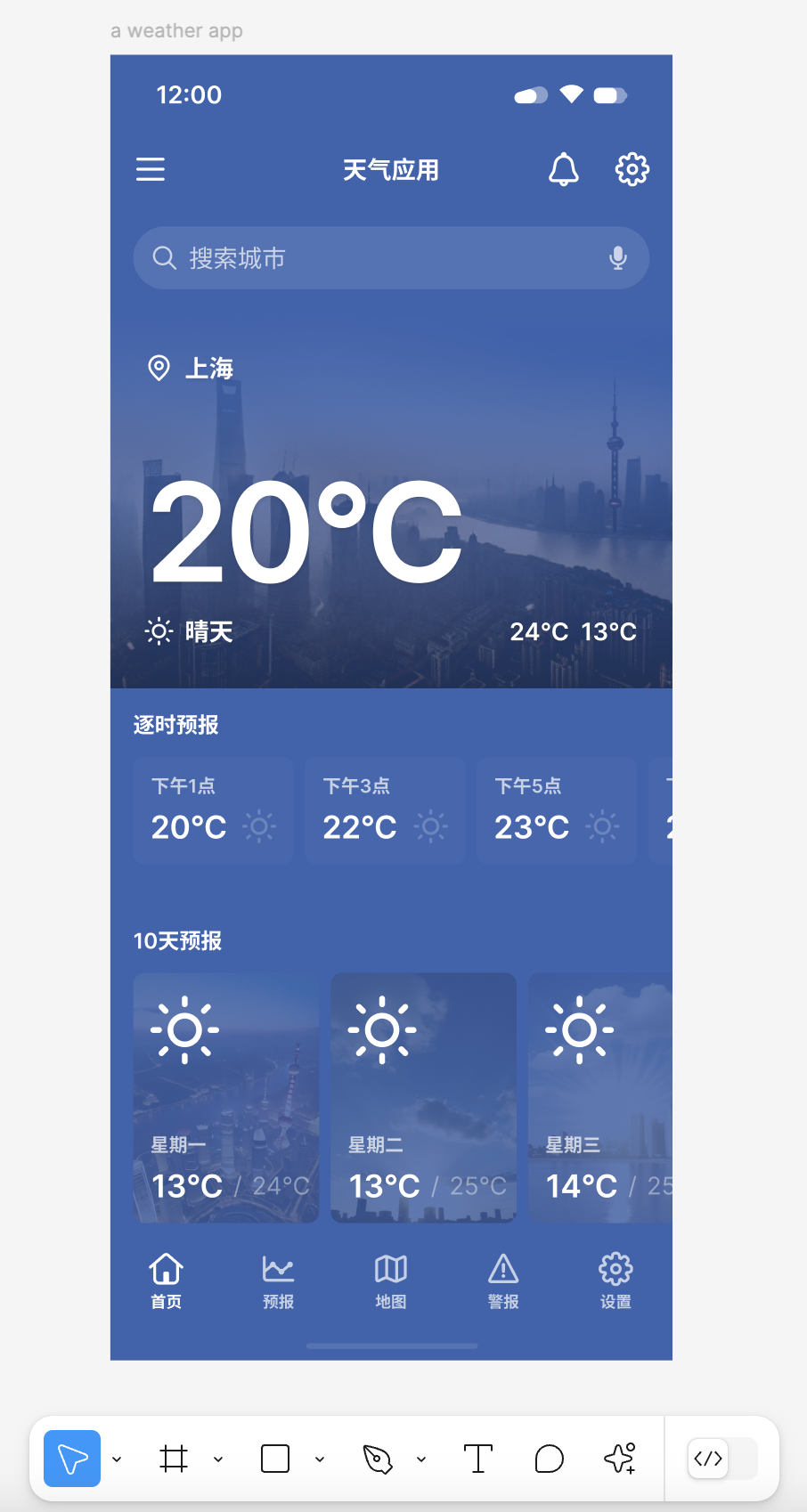Open the 星期三 daily forecast card
Image resolution: width=807 pixels, height=1512 pixels.
coord(601,1097)
